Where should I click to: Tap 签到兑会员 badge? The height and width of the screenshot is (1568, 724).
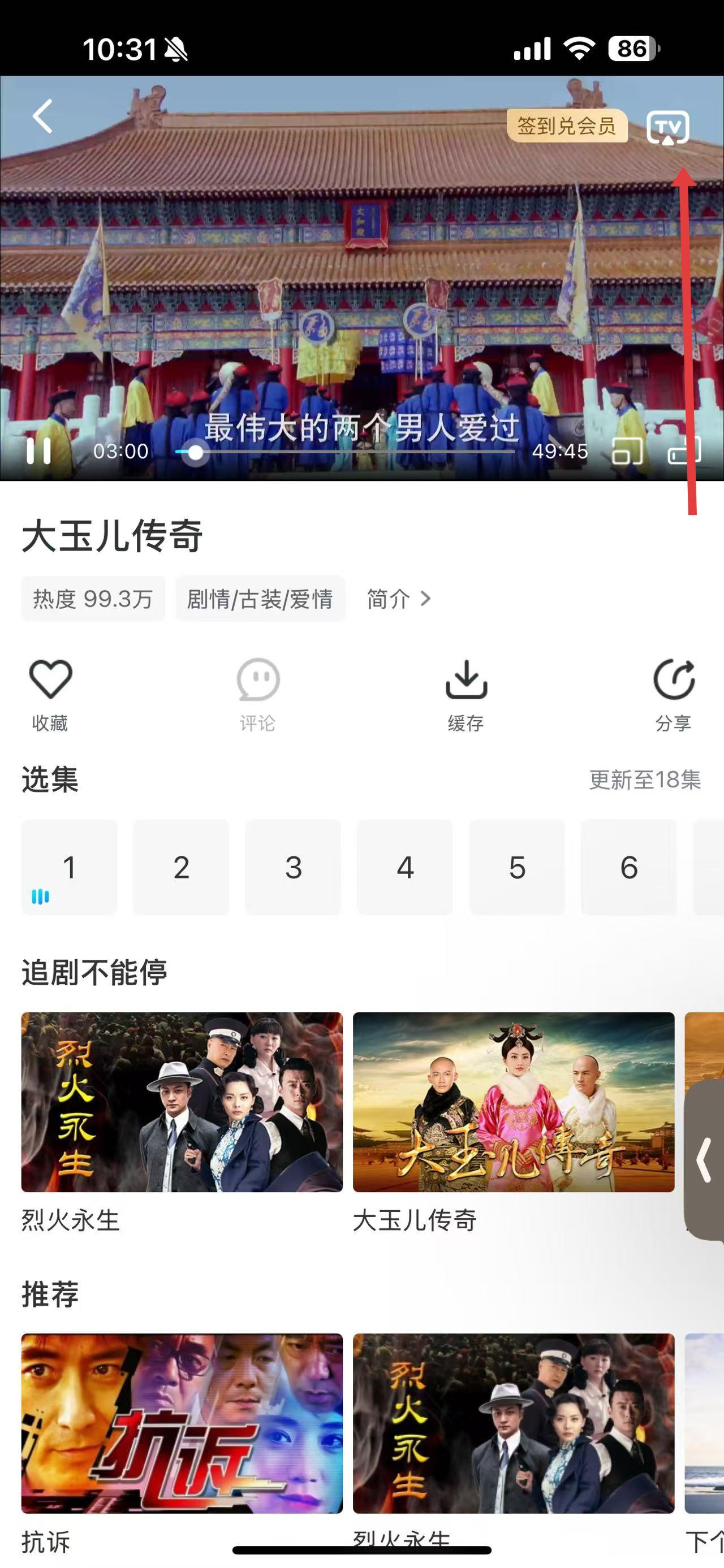(x=566, y=126)
